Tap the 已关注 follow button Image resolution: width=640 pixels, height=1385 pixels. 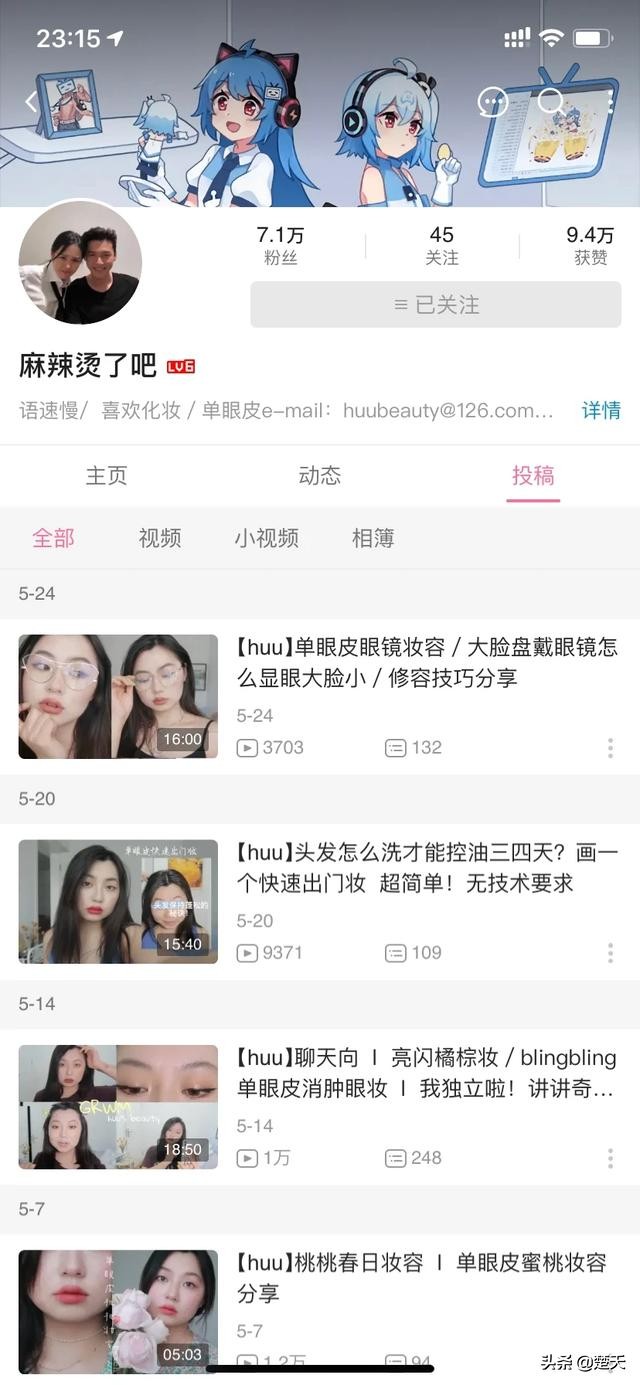coord(435,304)
